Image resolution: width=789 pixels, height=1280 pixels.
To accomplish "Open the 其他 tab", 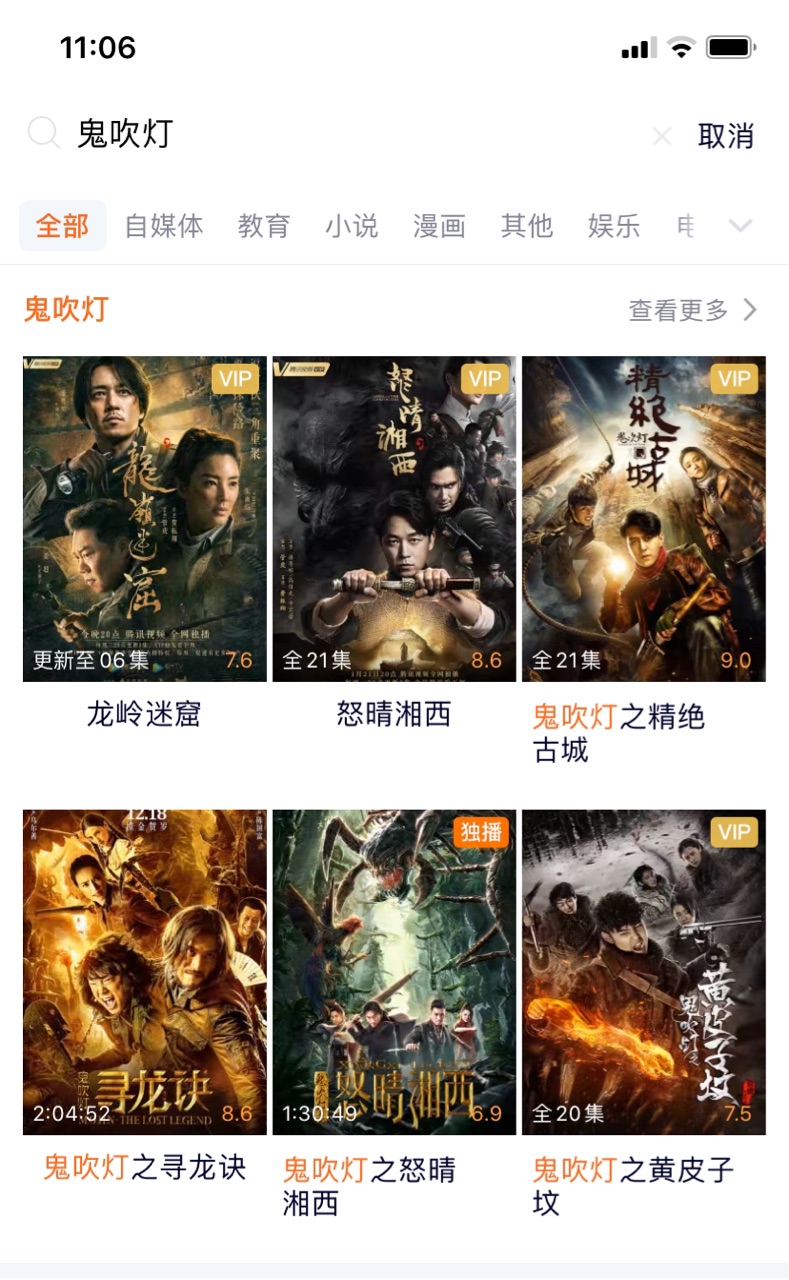I will 527,226.
